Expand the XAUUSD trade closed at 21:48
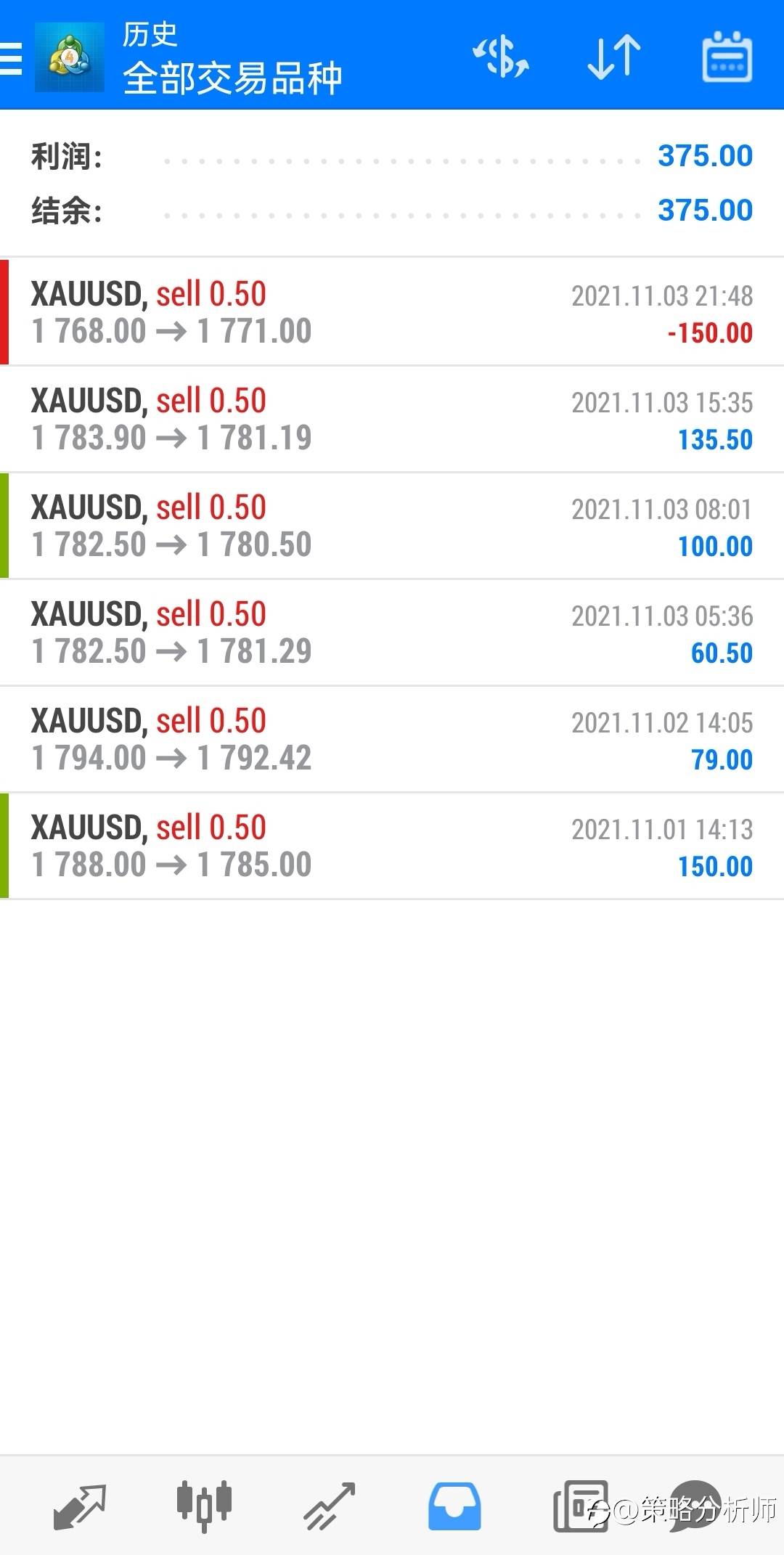Viewport: 784px width, 1555px height. (x=392, y=312)
